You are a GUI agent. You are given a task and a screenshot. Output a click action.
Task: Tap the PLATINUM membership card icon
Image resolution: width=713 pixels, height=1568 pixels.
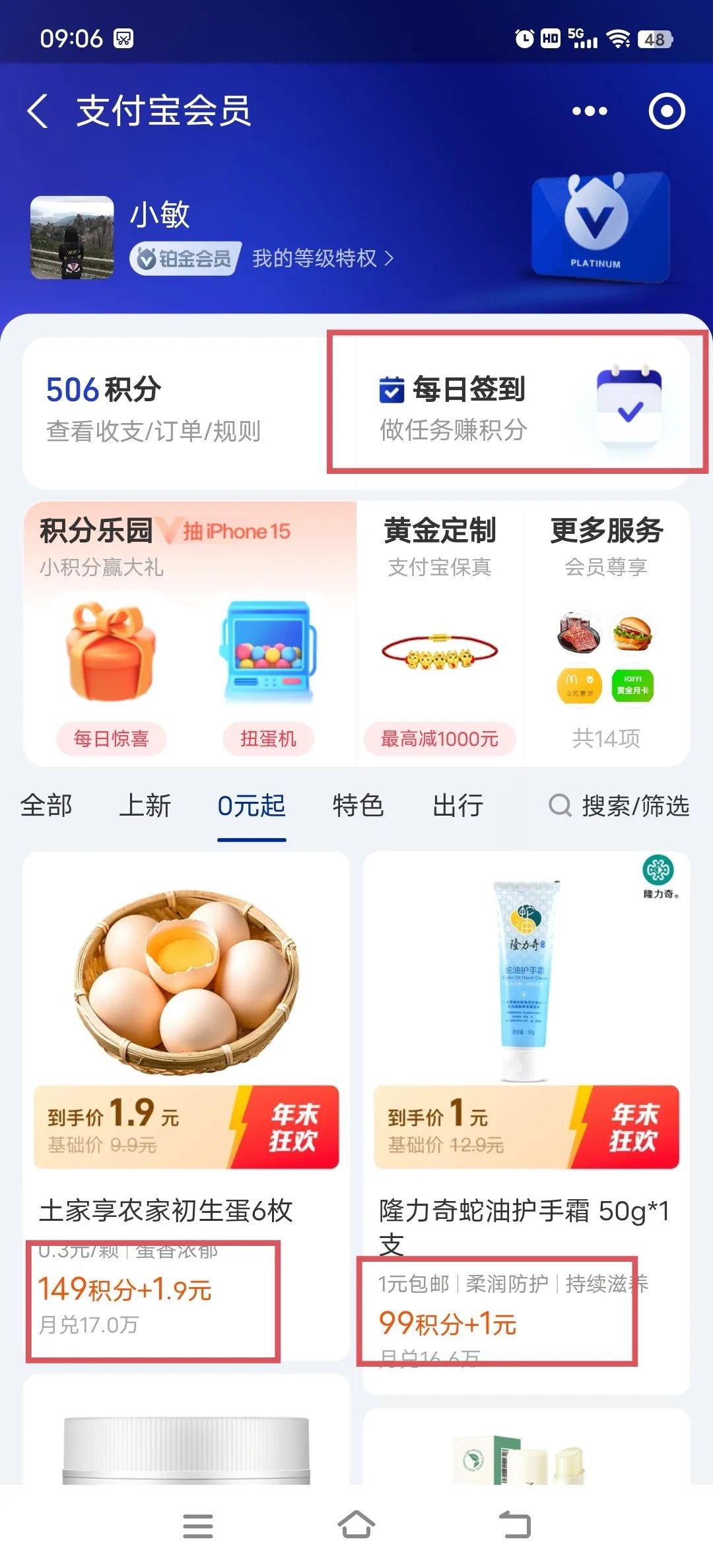click(599, 228)
